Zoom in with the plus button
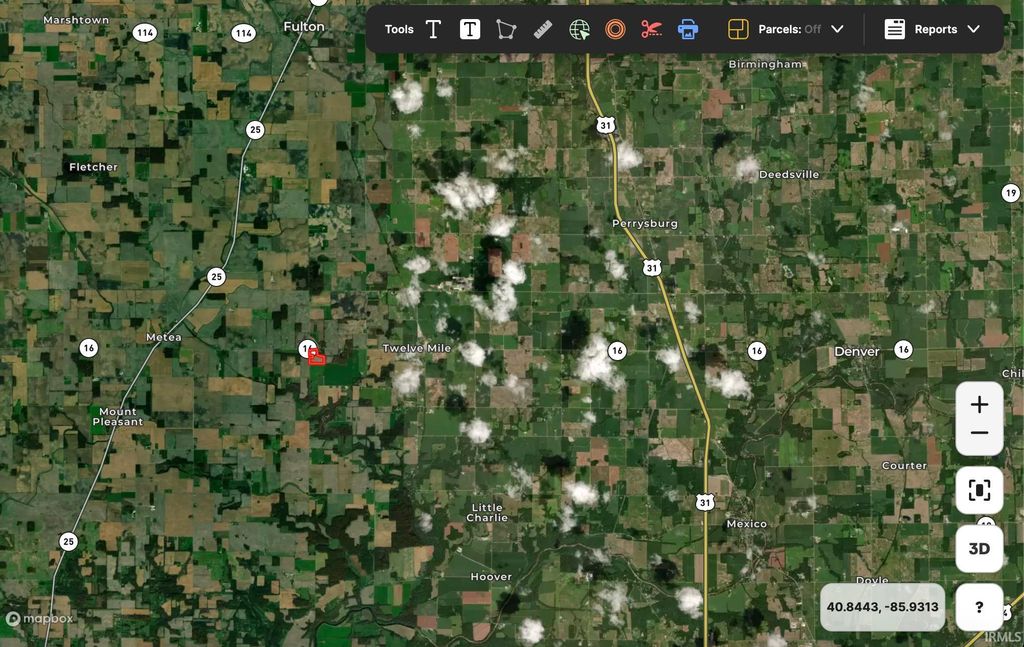Viewport: 1024px width, 647px height. click(979, 404)
